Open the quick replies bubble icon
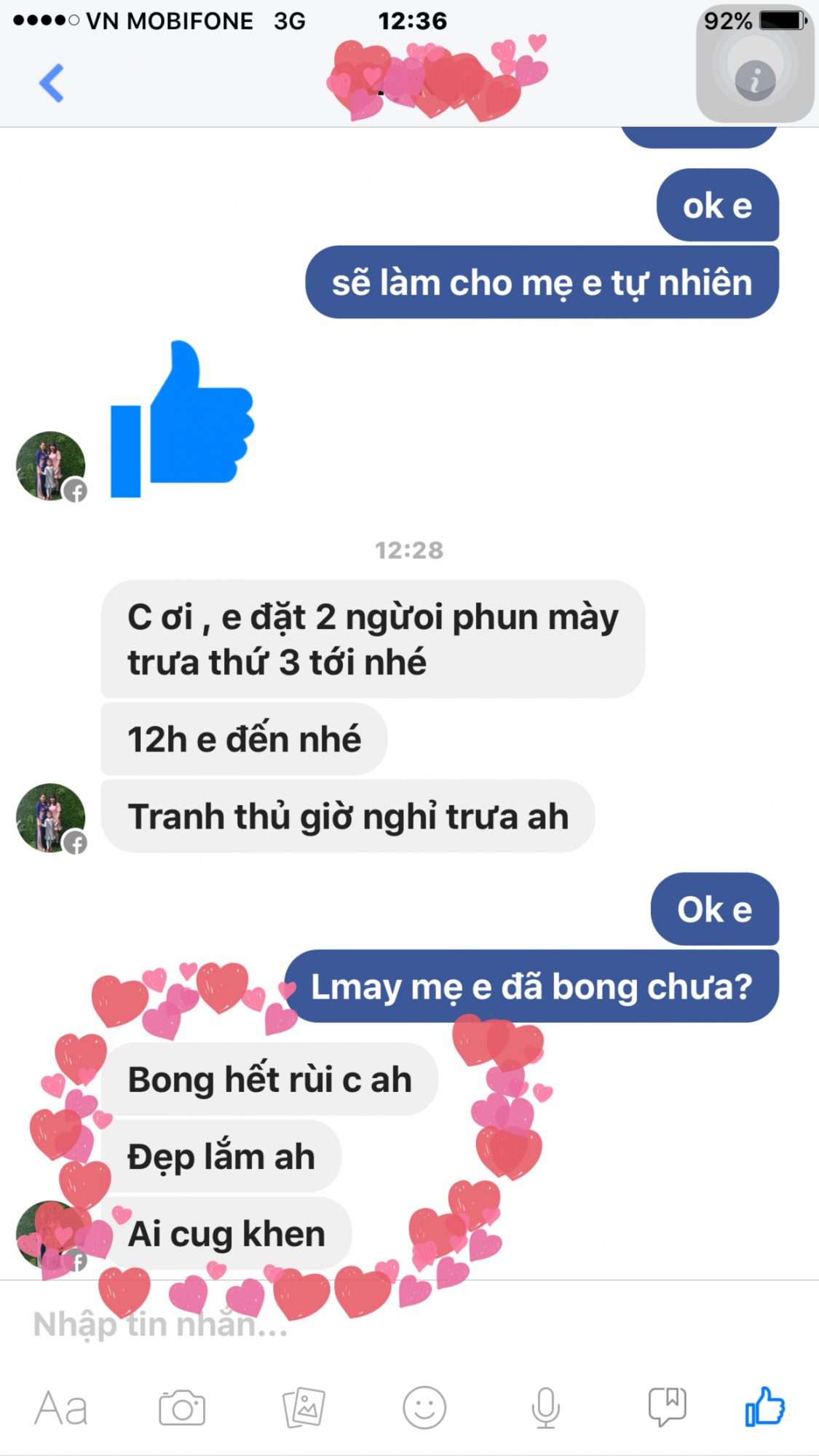Image resolution: width=819 pixels, height=1456 pixels. coord(667,1406)
